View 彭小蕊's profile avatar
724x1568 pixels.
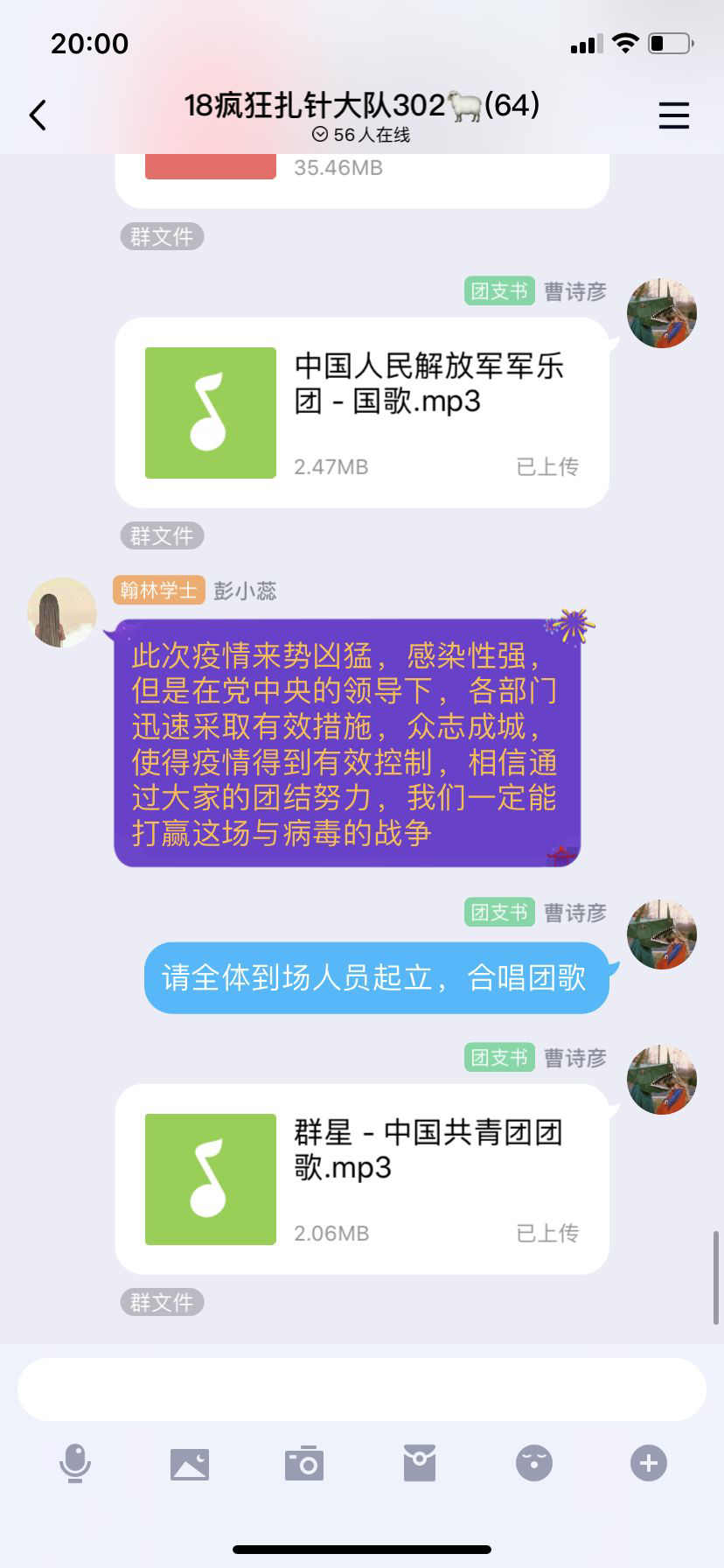(x=62, y=612)
